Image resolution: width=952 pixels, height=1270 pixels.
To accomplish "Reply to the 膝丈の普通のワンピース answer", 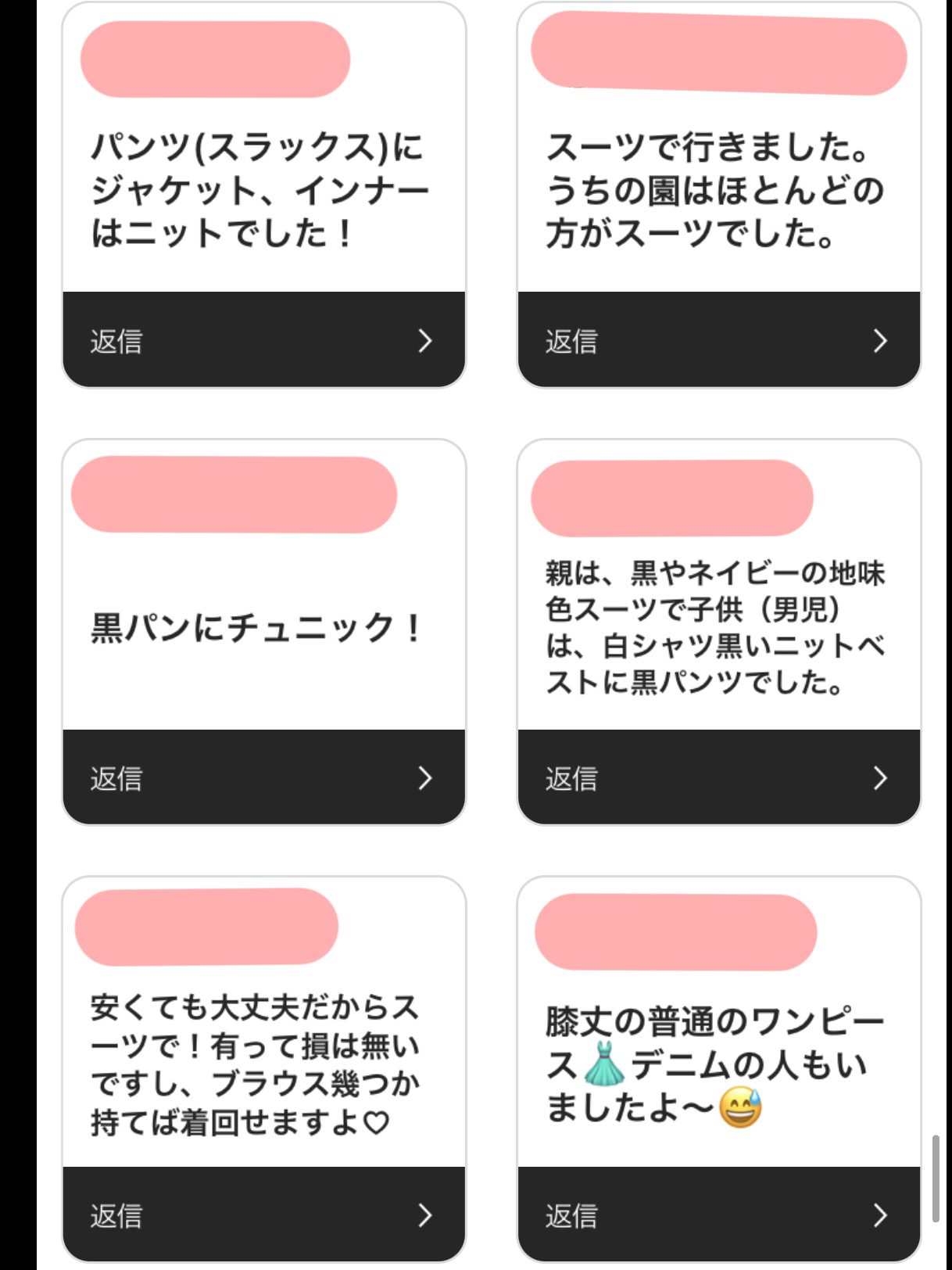I will click(718, 1214).
